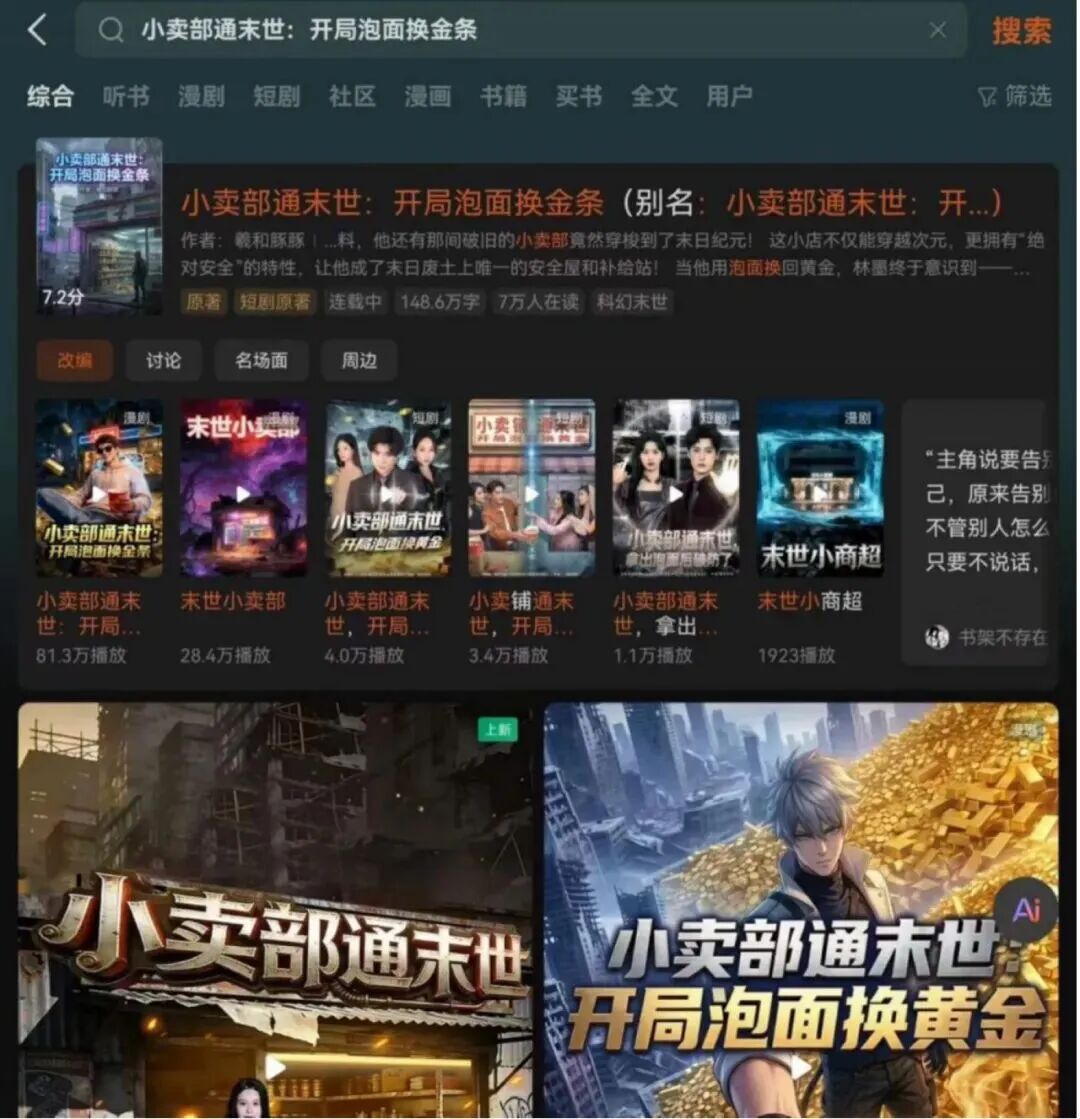This screenshot has width=1080, height=1119.
Task: Go back using the top-left arrow
Action: (x=37, y=30)
